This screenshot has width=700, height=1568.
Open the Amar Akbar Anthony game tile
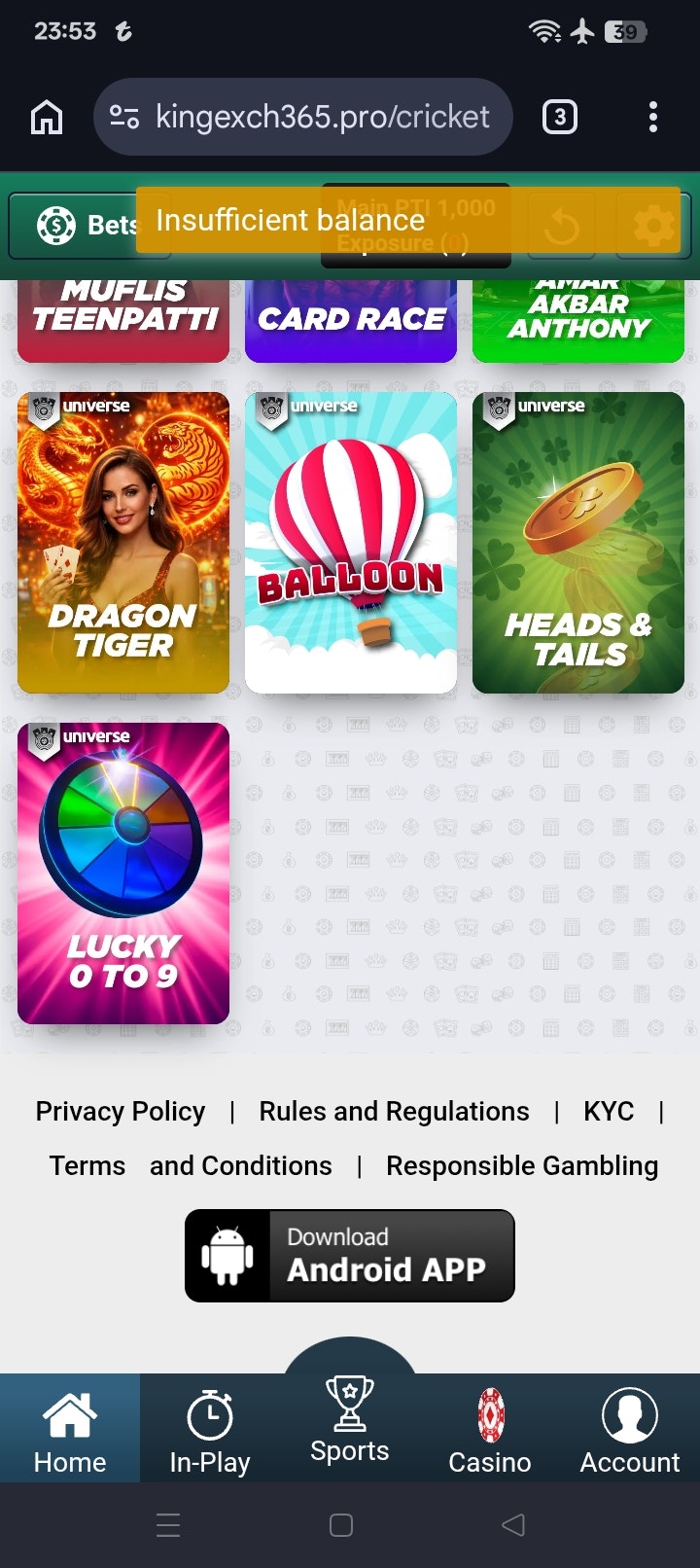[578, 321]
